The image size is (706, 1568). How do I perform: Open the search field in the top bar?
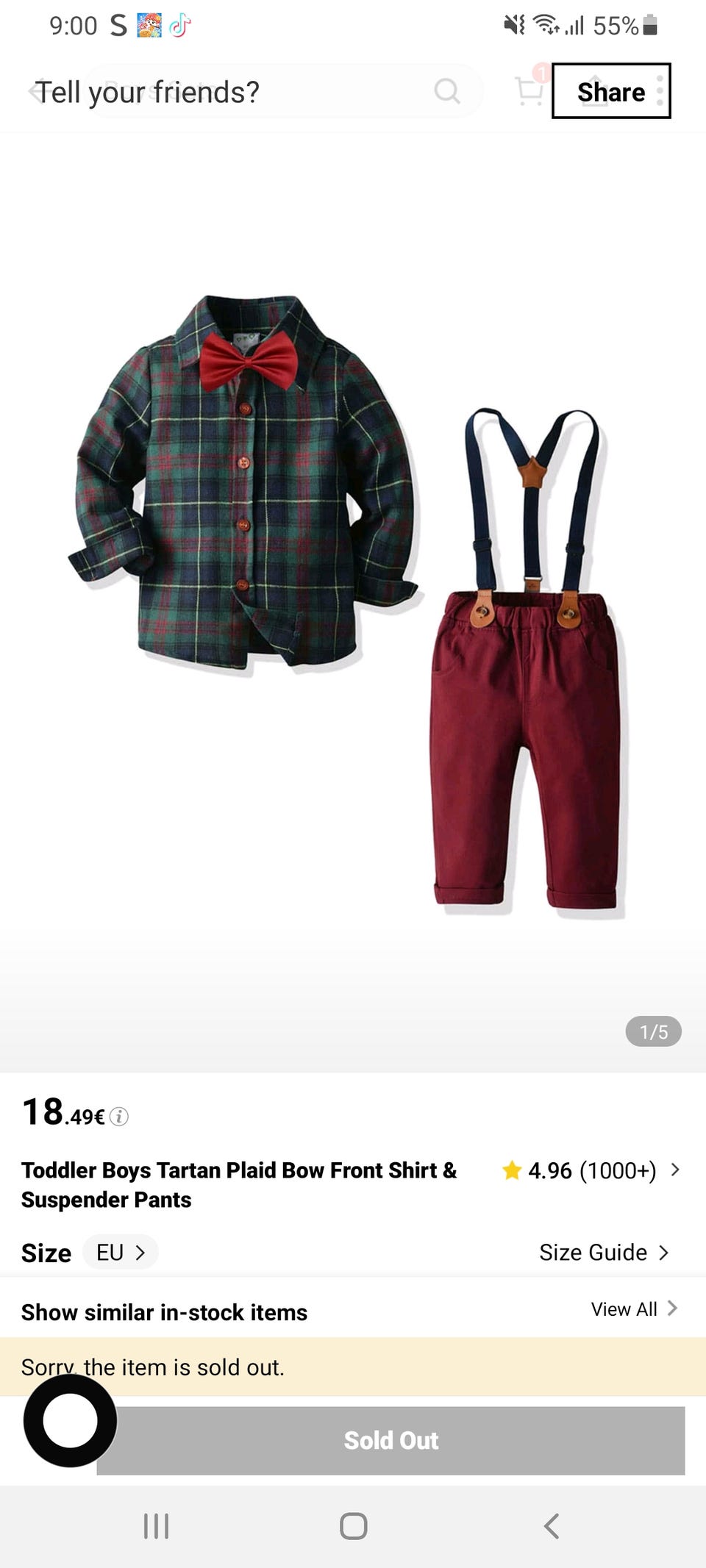click(x=294, y=91)
